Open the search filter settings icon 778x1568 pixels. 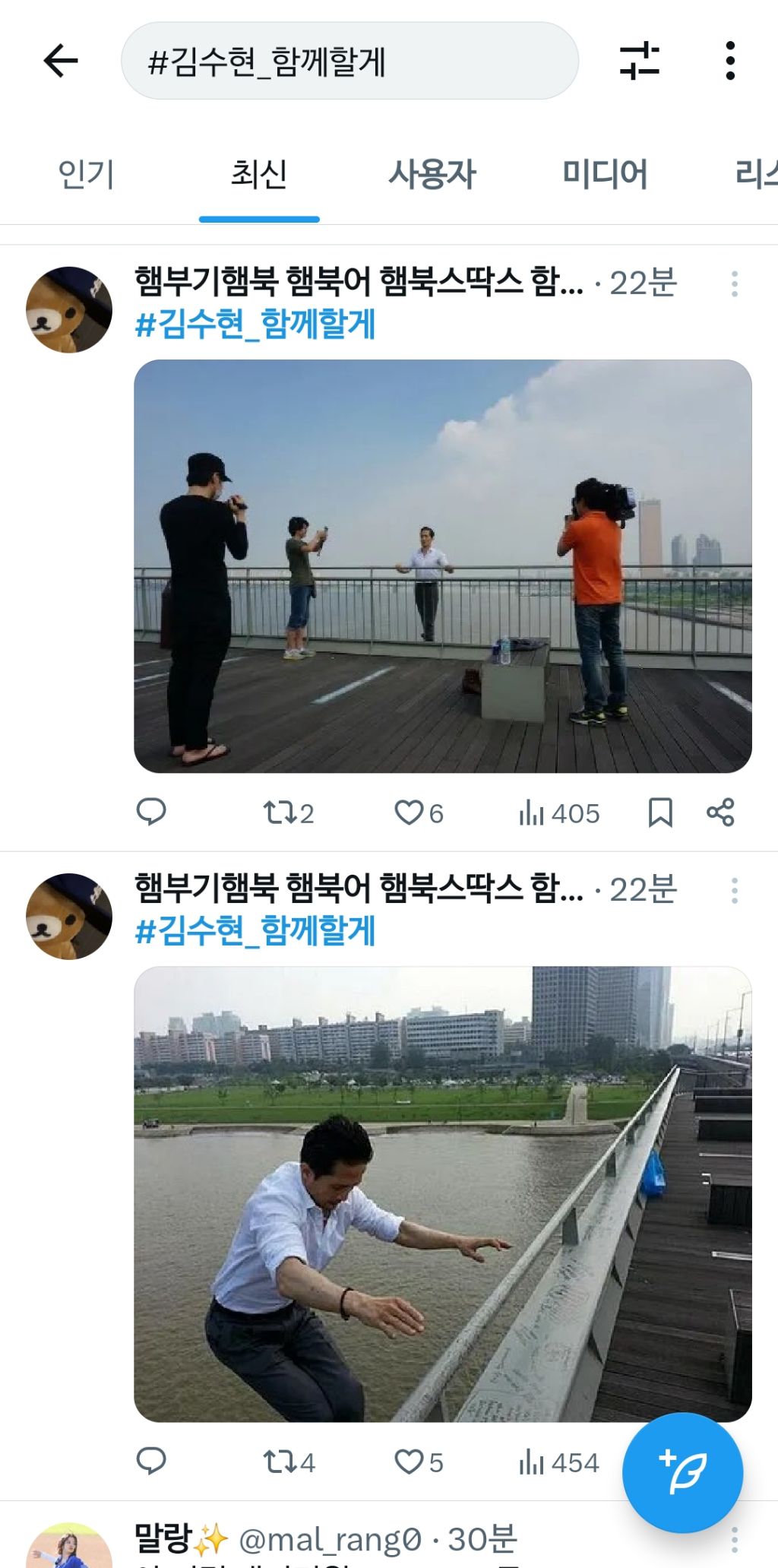[x=639, y=61]
